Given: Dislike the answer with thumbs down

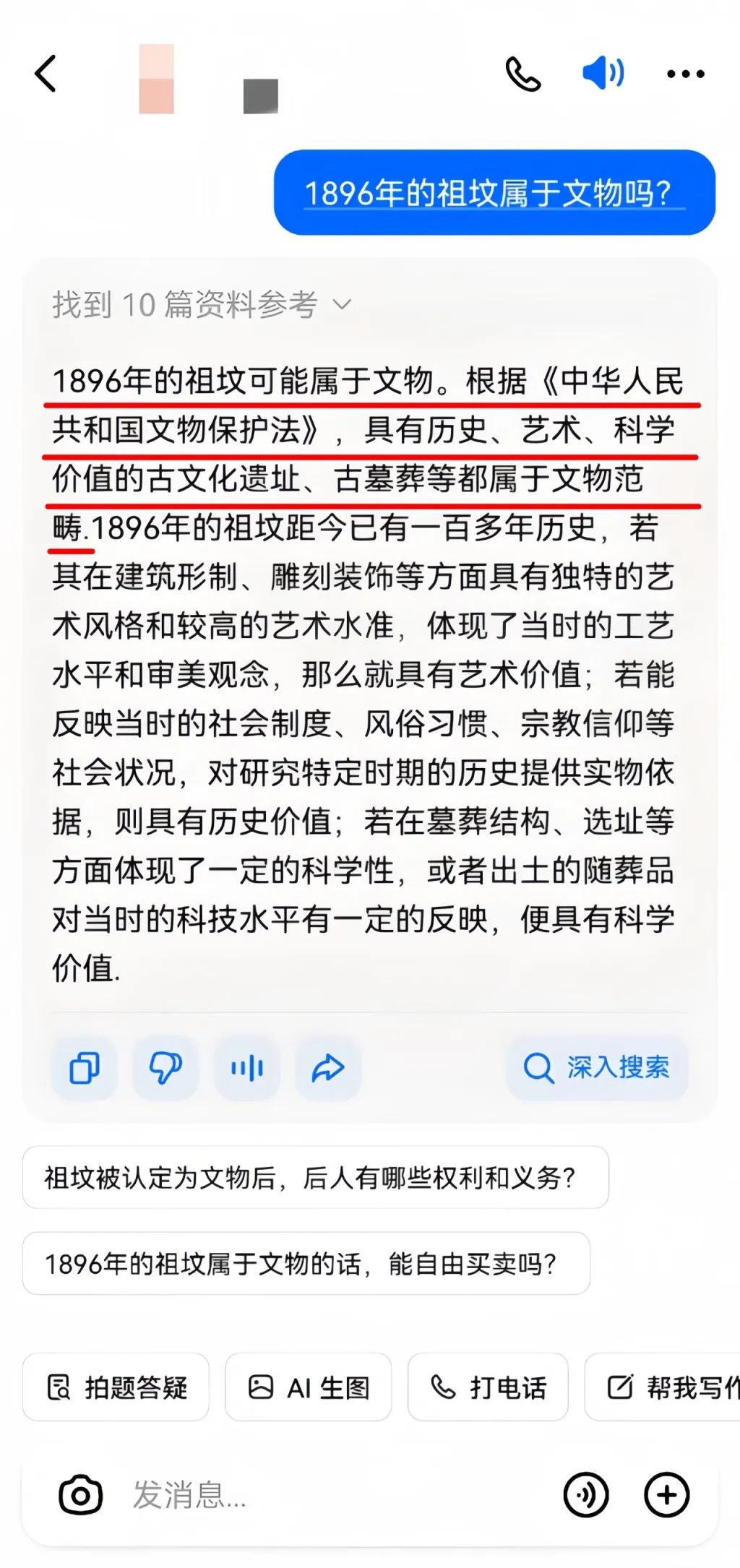Looking at the screenshot, I should click(x=165, y=1068).
